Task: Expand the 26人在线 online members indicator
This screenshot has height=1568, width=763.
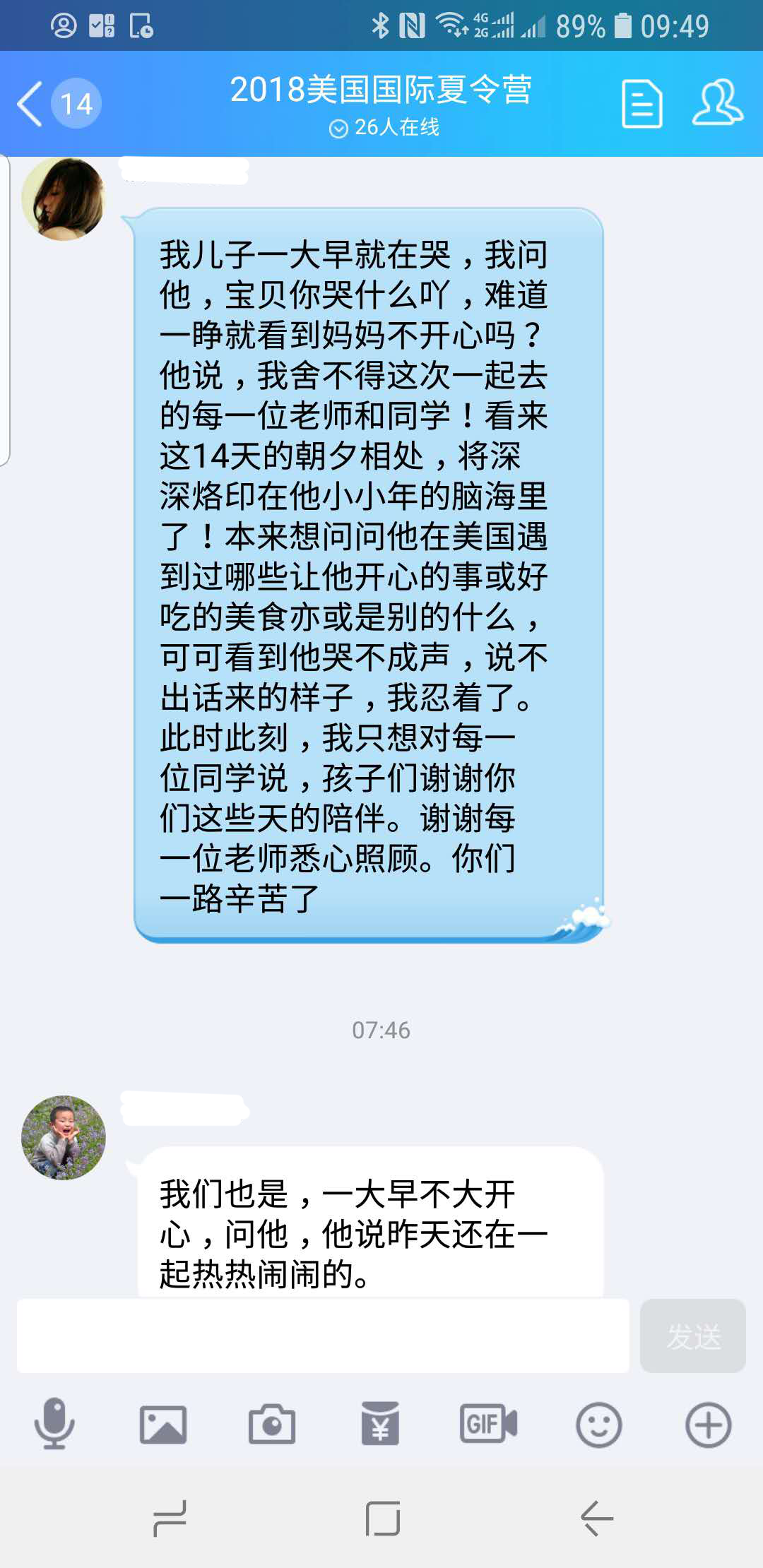Action: click(384, 127)
